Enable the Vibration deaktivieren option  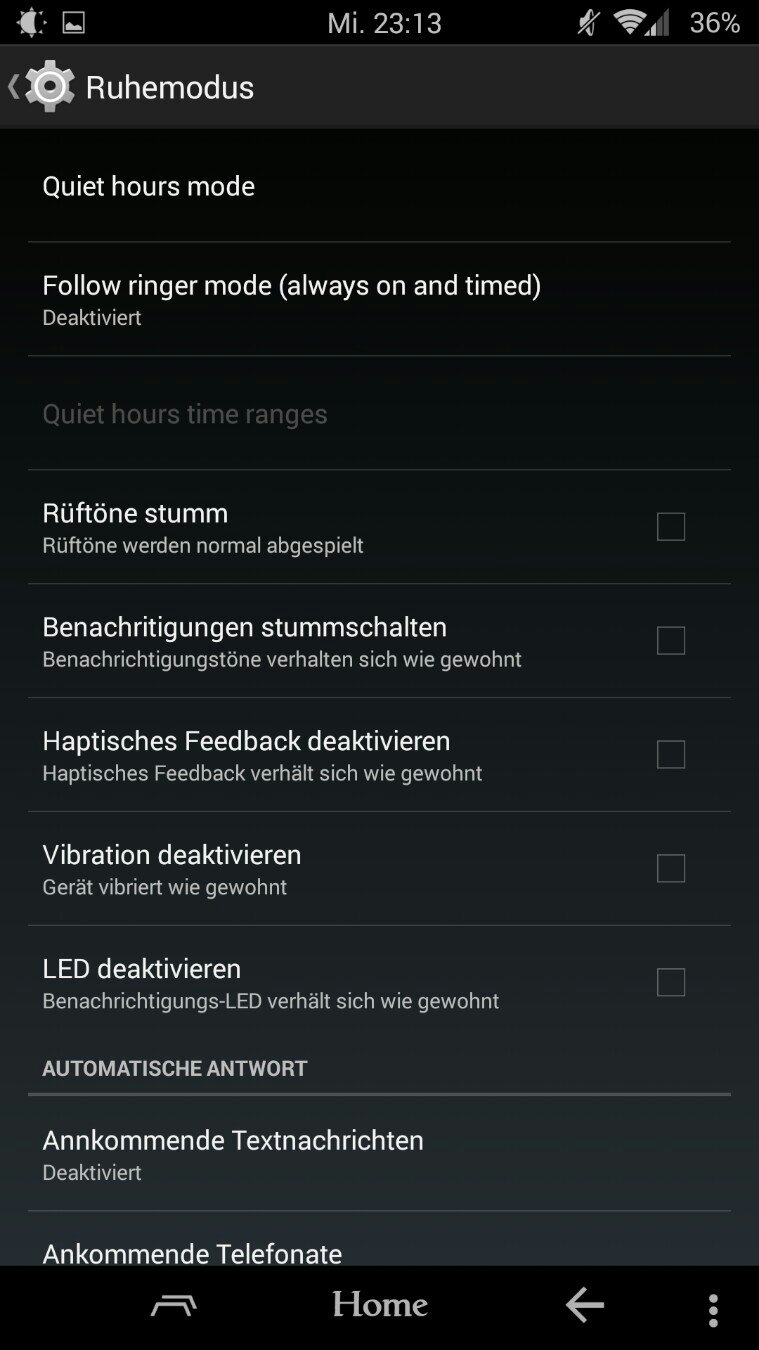tap(670, 868)
